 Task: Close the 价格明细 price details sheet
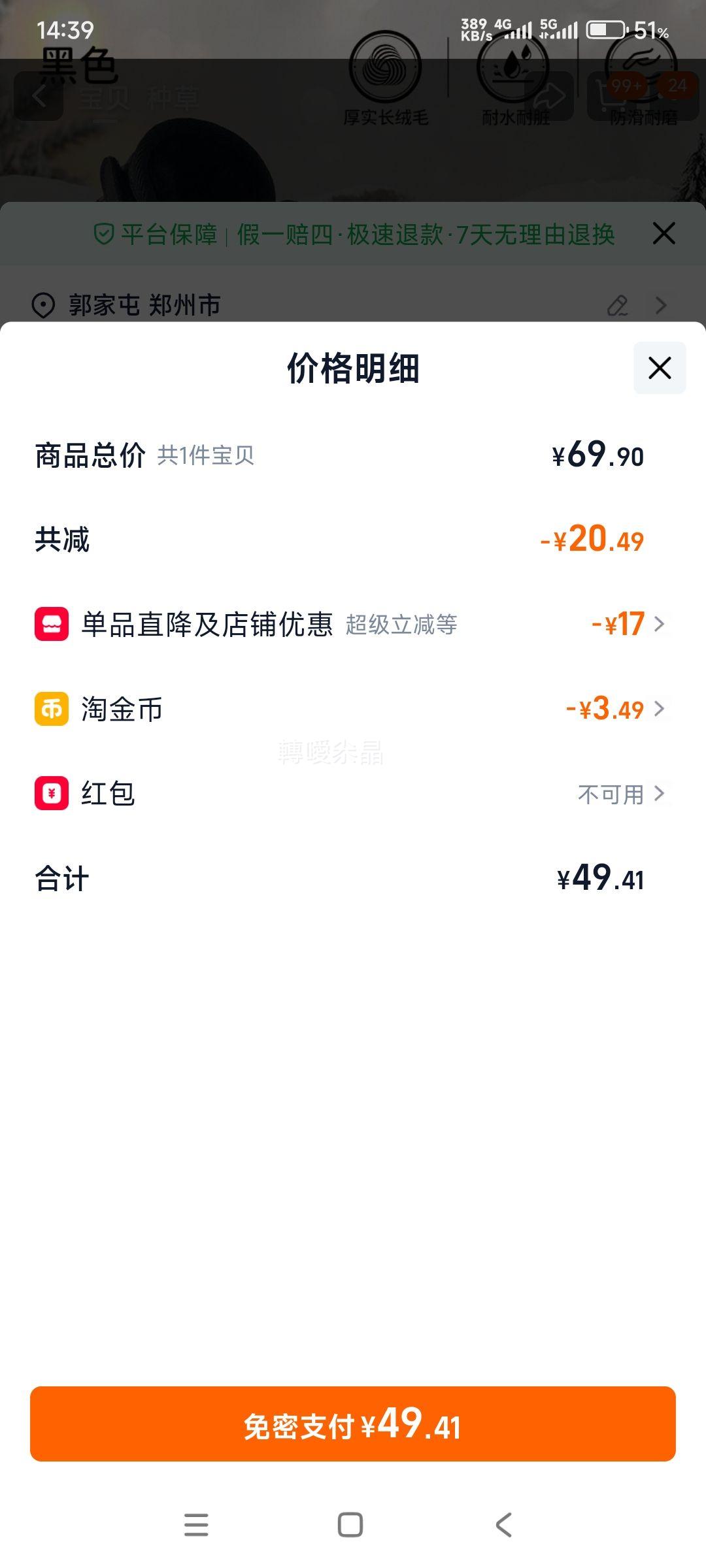coord(660,368)
